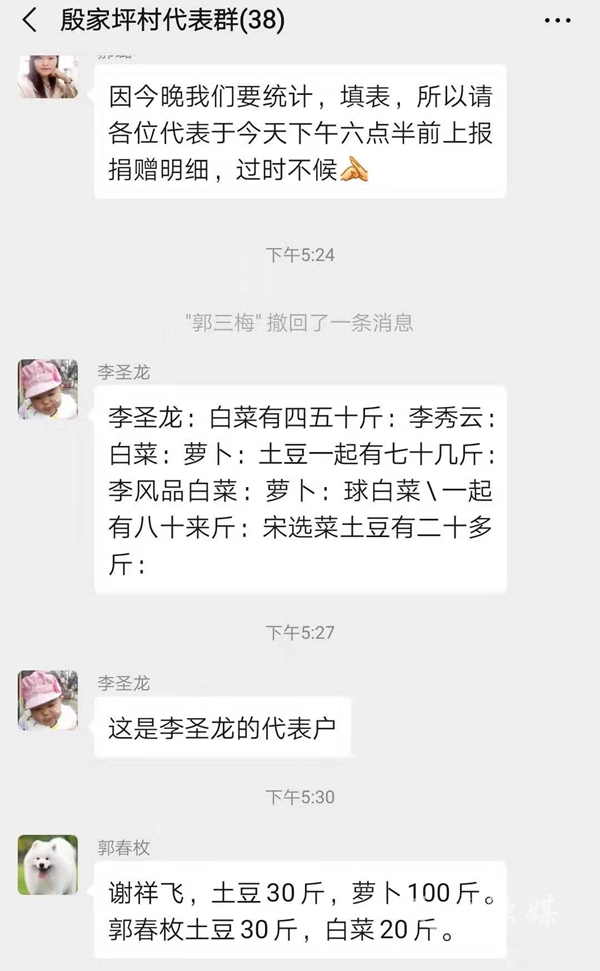Image resolution: width=600 pixels, height=971 pixels.
Task: Go back from the group chat
Action: (29, 20)
